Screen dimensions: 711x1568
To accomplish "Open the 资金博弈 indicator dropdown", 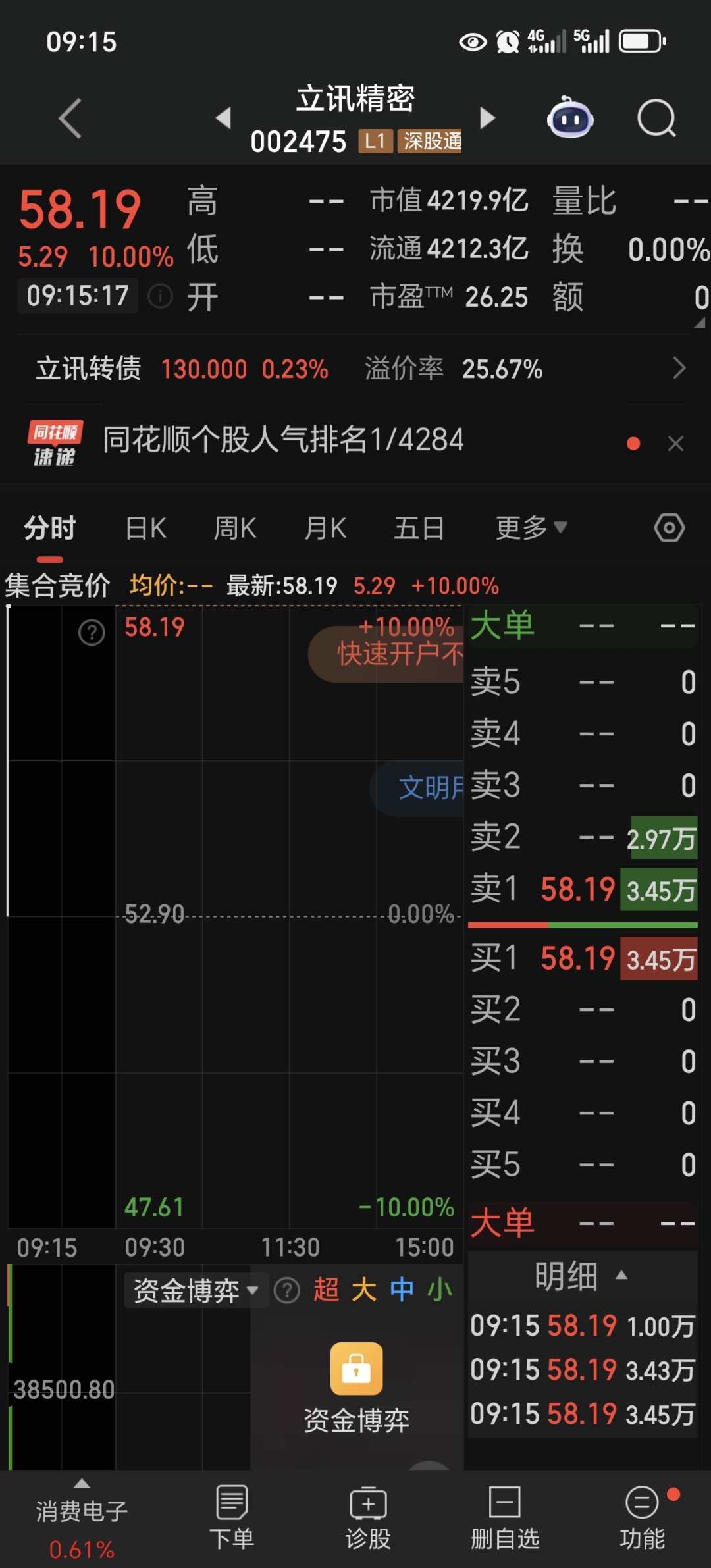I will click(x=194, y=1290).
